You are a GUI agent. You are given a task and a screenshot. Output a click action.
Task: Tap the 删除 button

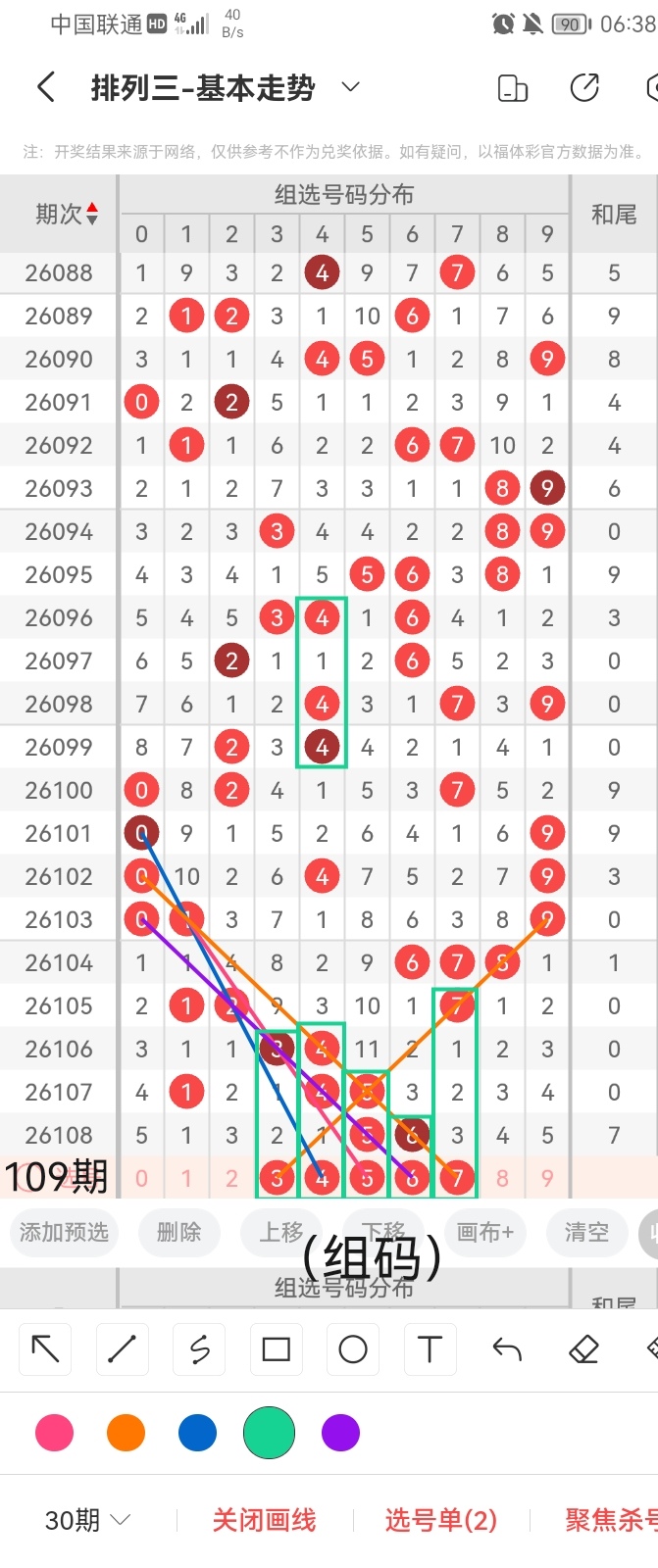(x=178, y=1232)
